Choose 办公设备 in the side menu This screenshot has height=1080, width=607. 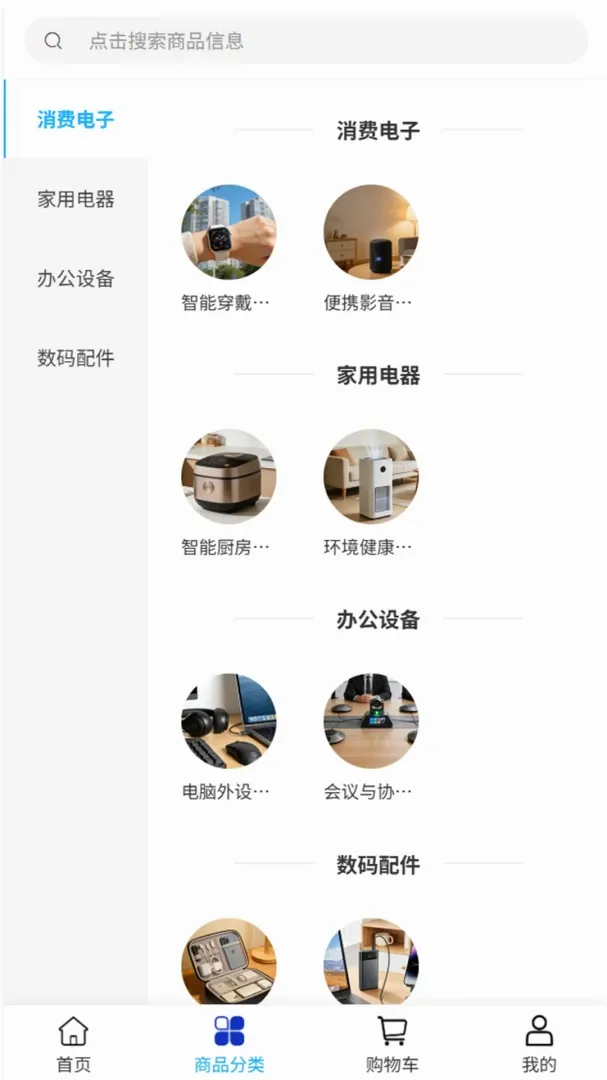click(x=75, y=278)
